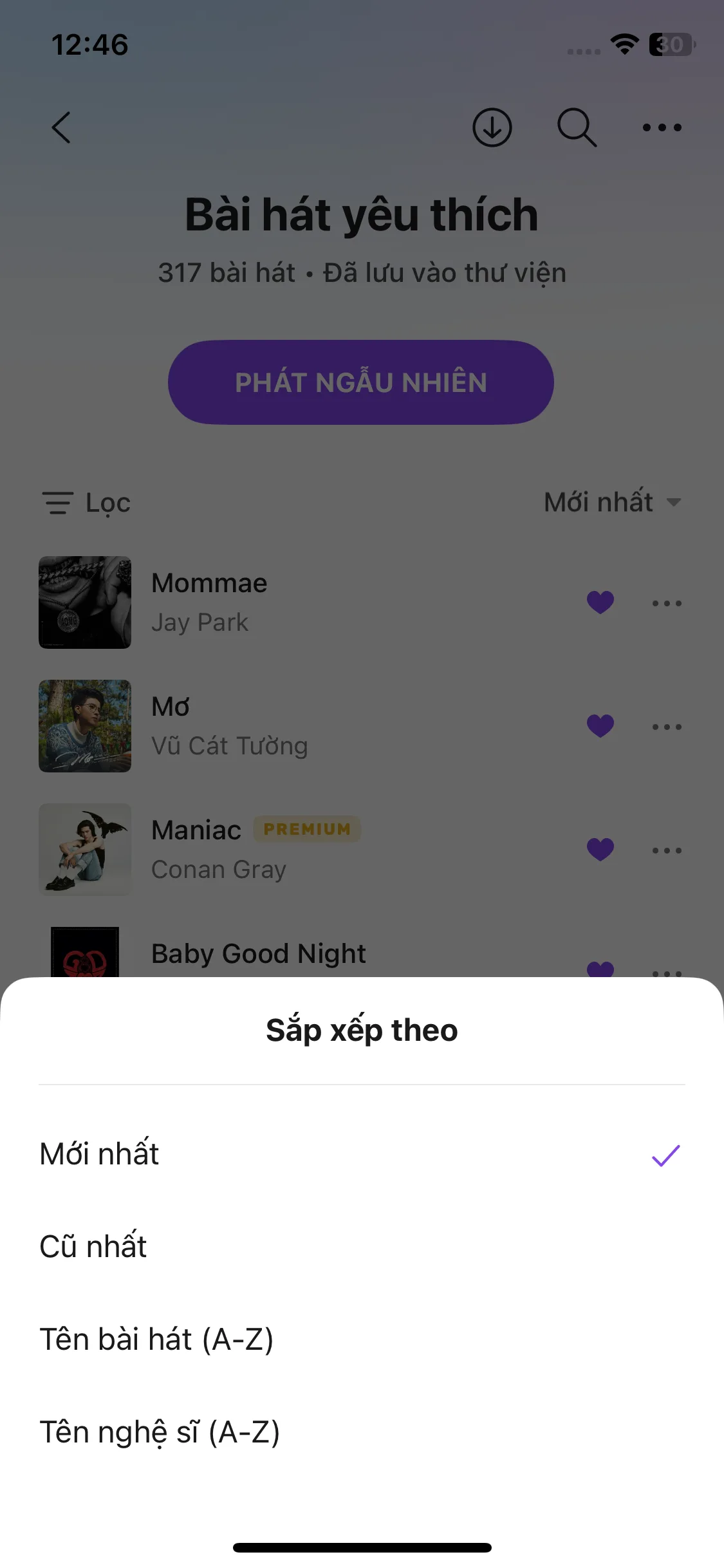This screenshot has width=724, height=1568.
Task: Open the top overflow menu
Action: click(x=662, y=127)
